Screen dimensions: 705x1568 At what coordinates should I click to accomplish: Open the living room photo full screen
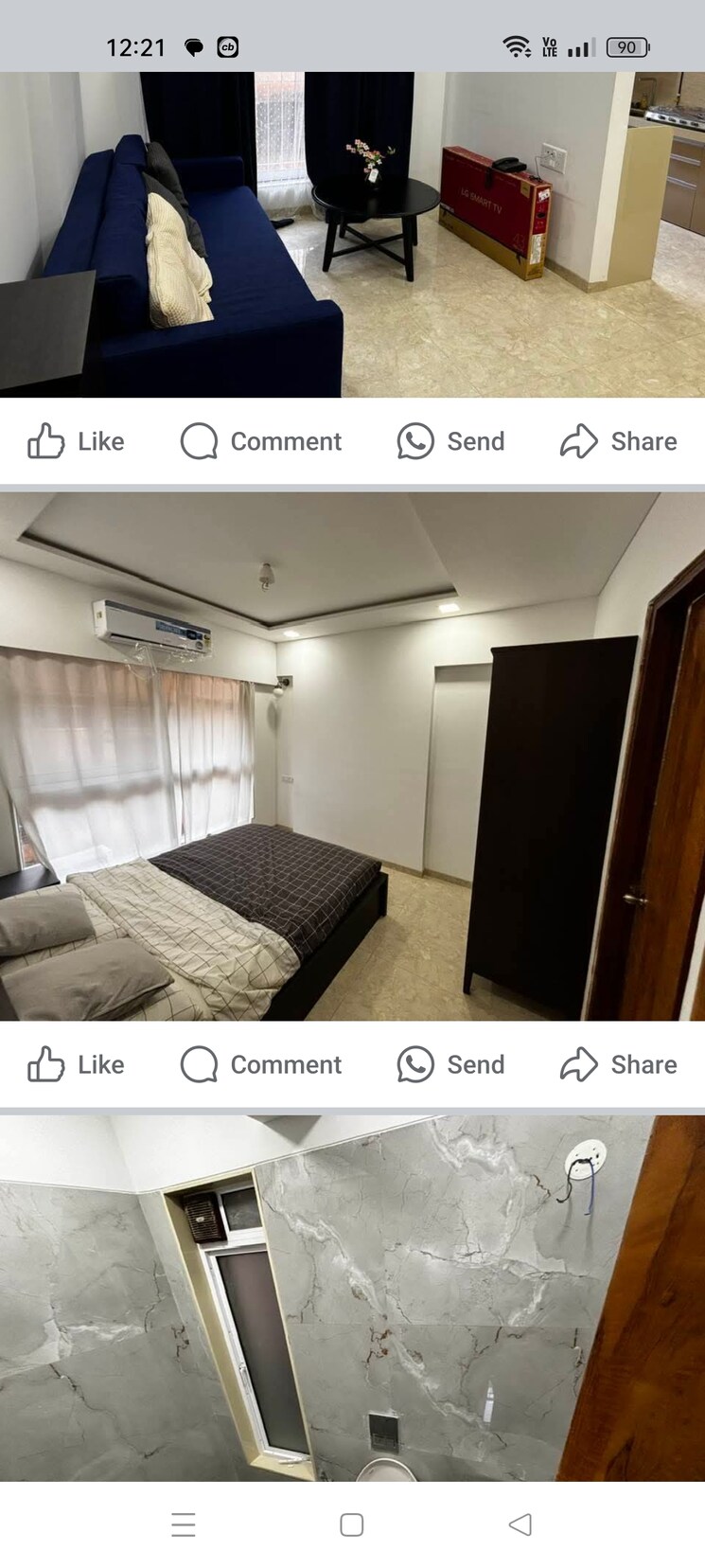coord(352,235)
